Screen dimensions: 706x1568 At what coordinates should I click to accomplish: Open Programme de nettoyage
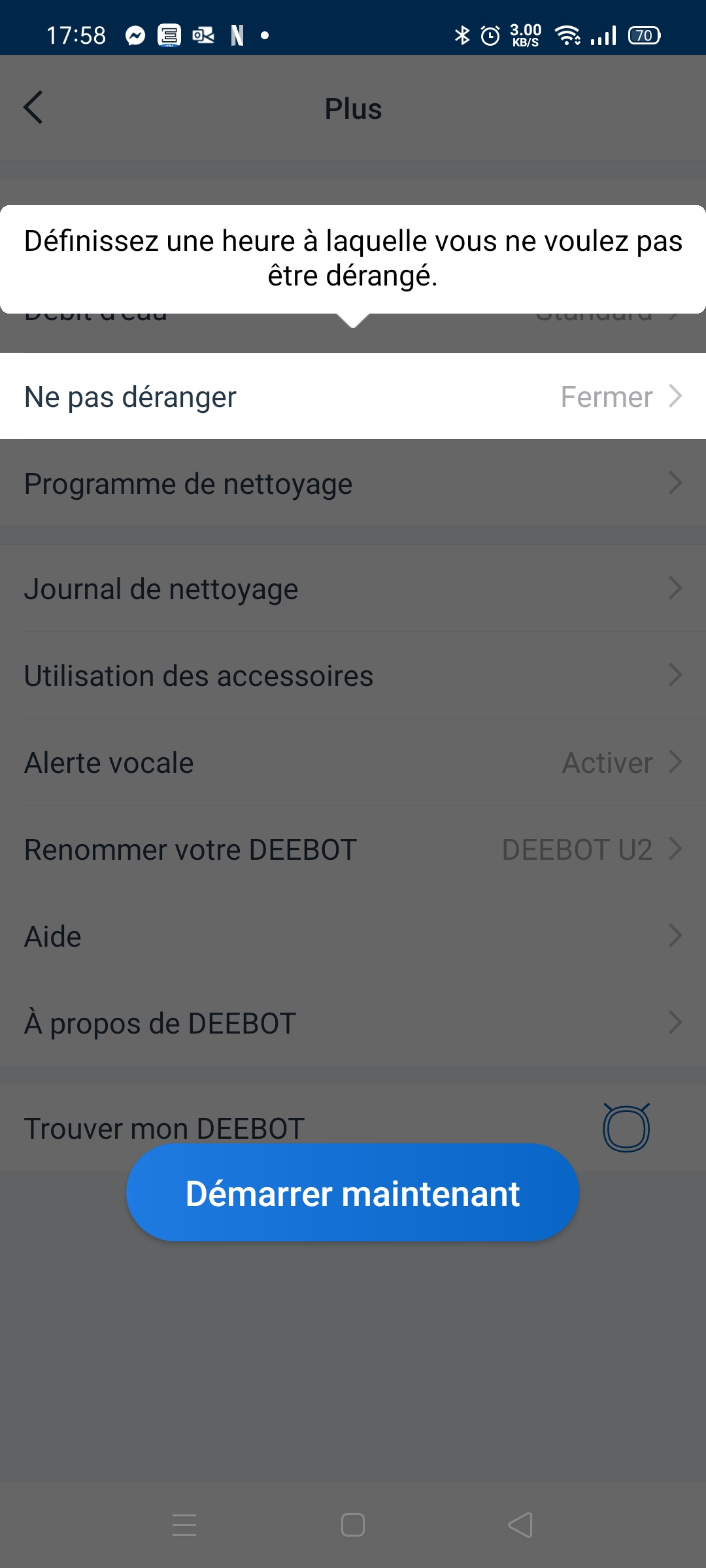353,483
